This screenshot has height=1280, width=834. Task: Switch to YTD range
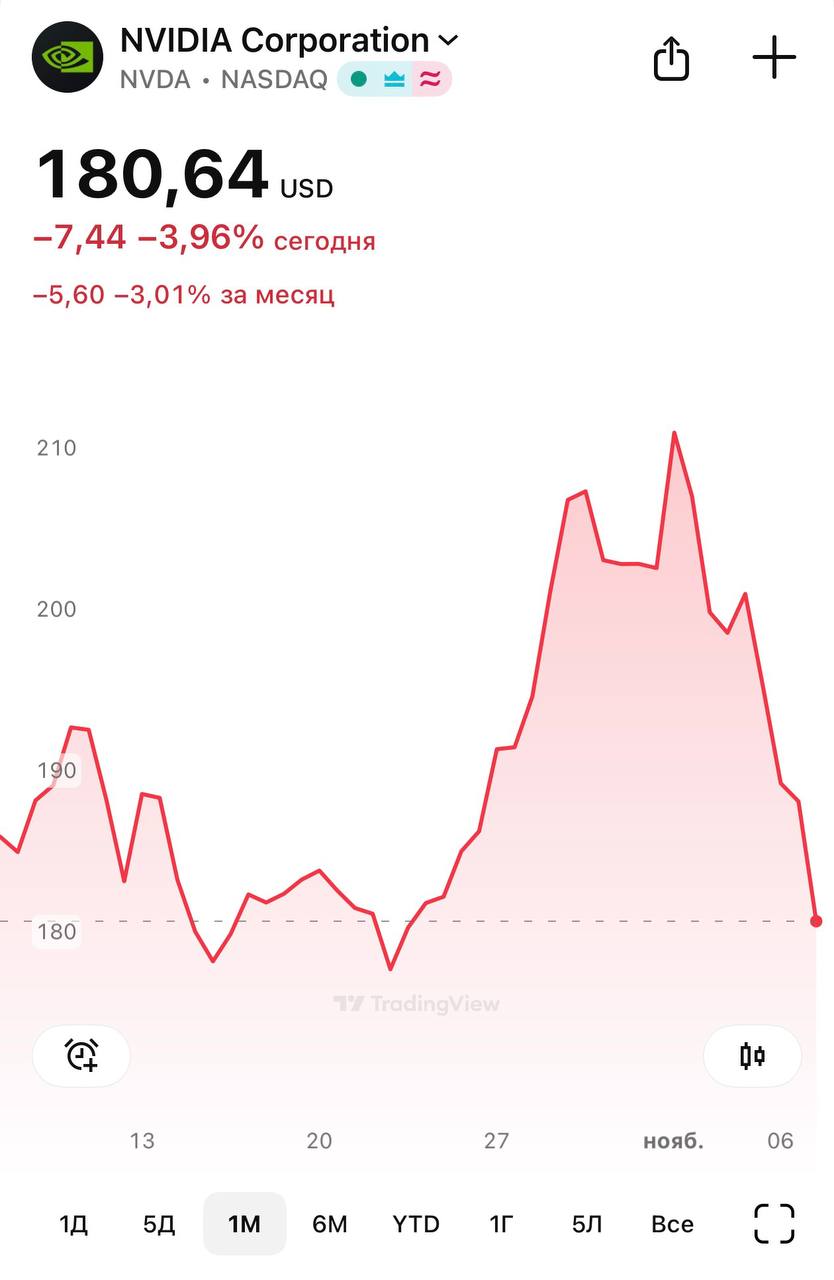click(x=416, y=1224)
